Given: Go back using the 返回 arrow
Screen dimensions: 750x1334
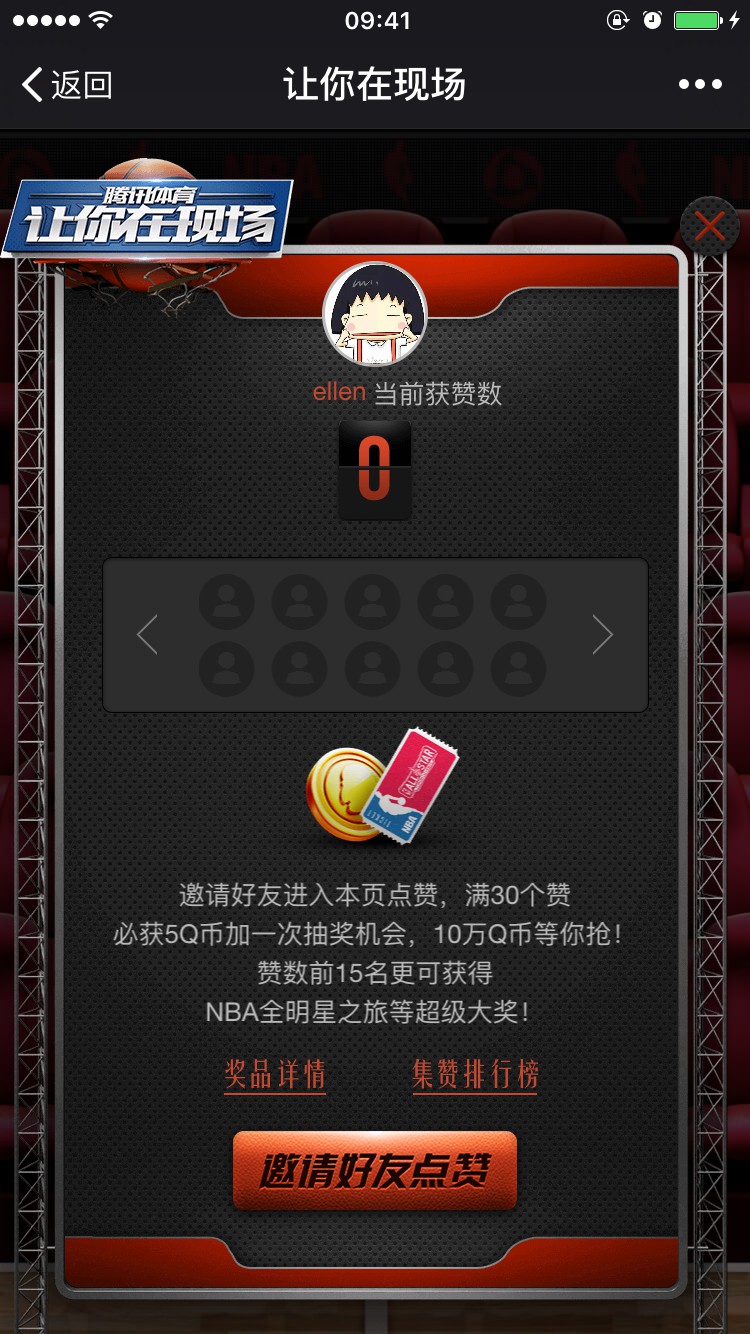Looking at the screenshot, I should click(x=65, y=85).
